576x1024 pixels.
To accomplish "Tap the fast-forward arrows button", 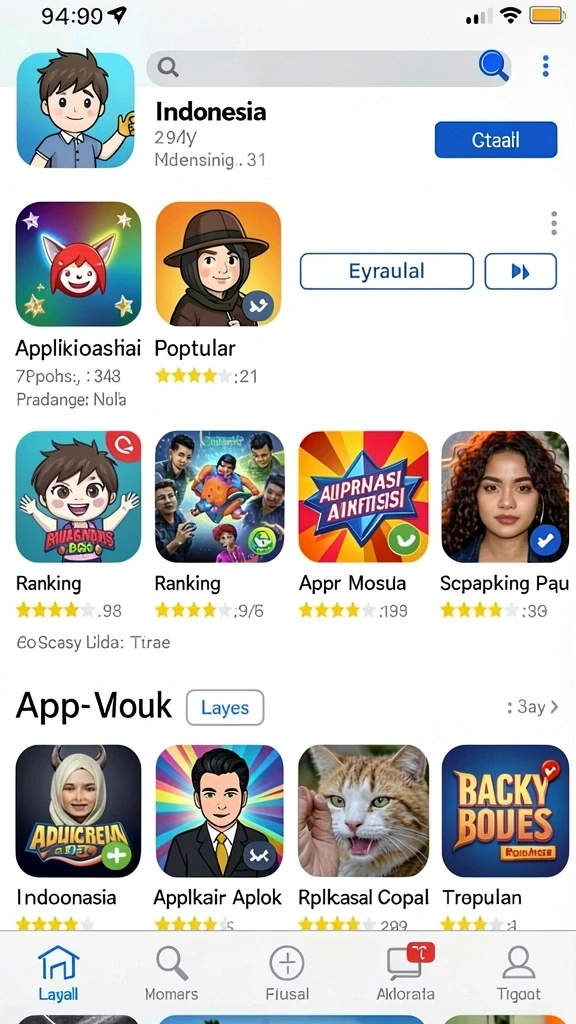I will click(520, 271).
